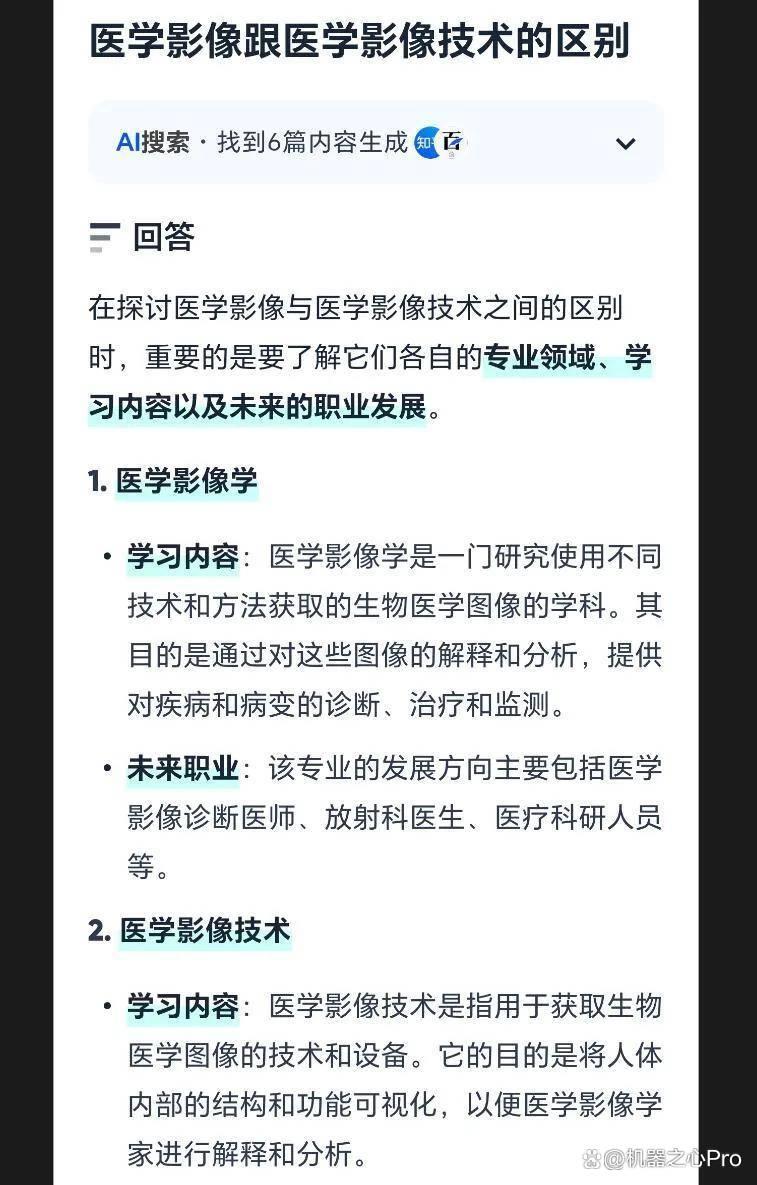
Task: Expand the AI搜索 sources card chevron
Action: point(626,144)
